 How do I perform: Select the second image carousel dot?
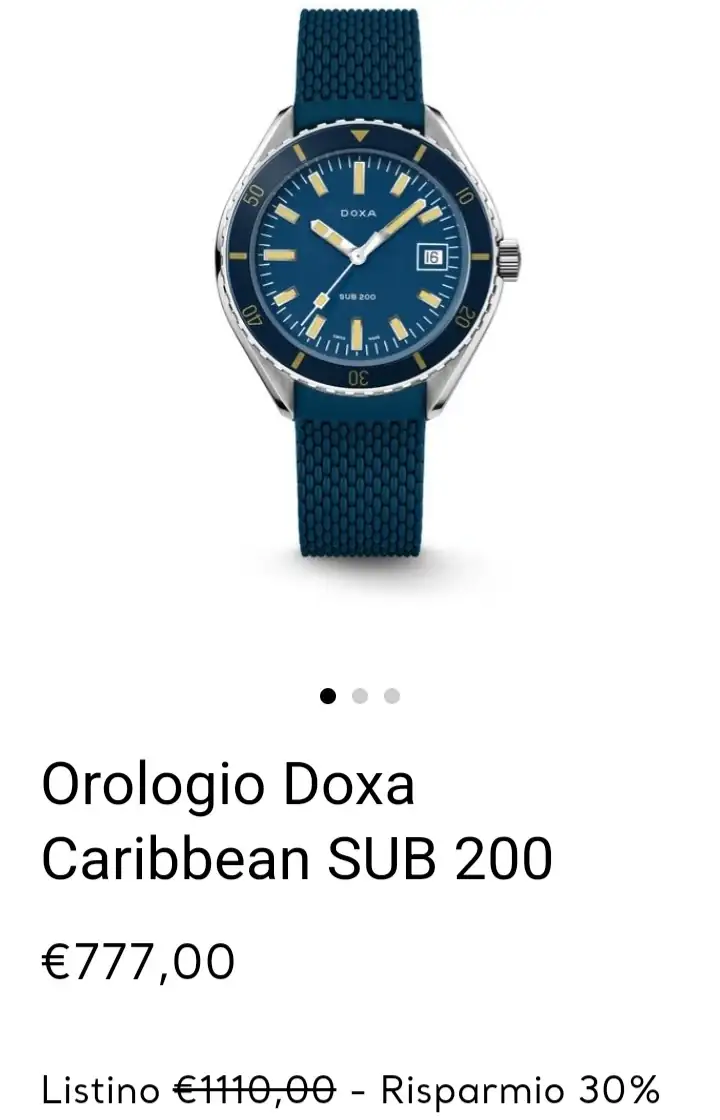click(360, 696)
